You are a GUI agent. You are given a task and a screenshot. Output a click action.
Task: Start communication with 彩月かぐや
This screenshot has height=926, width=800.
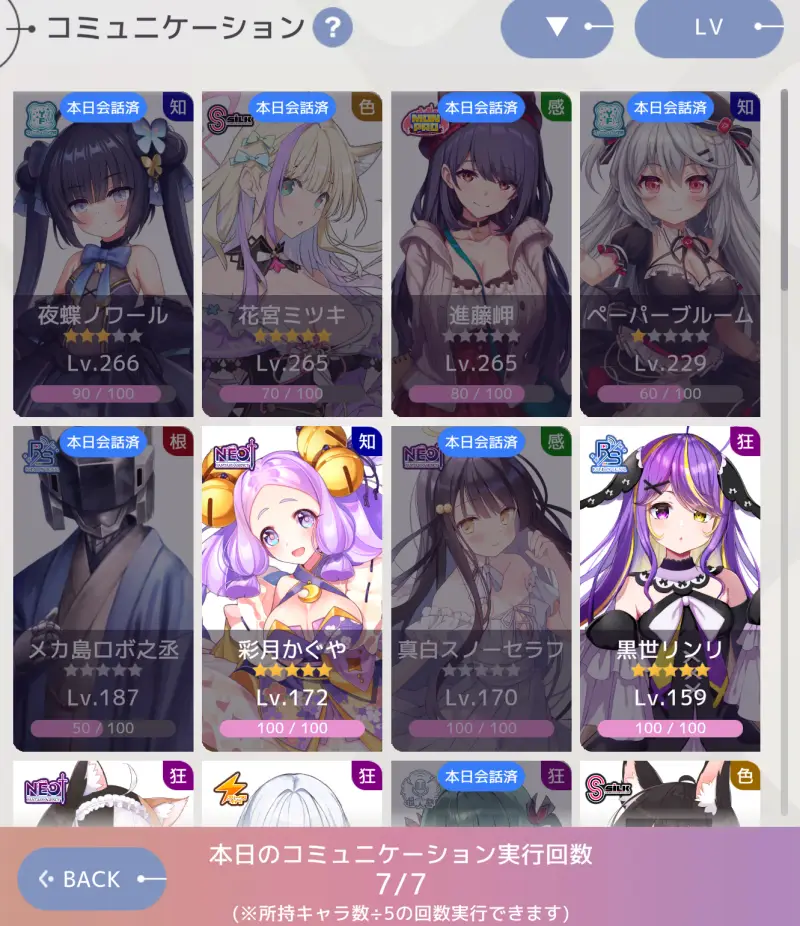(292, 589)
